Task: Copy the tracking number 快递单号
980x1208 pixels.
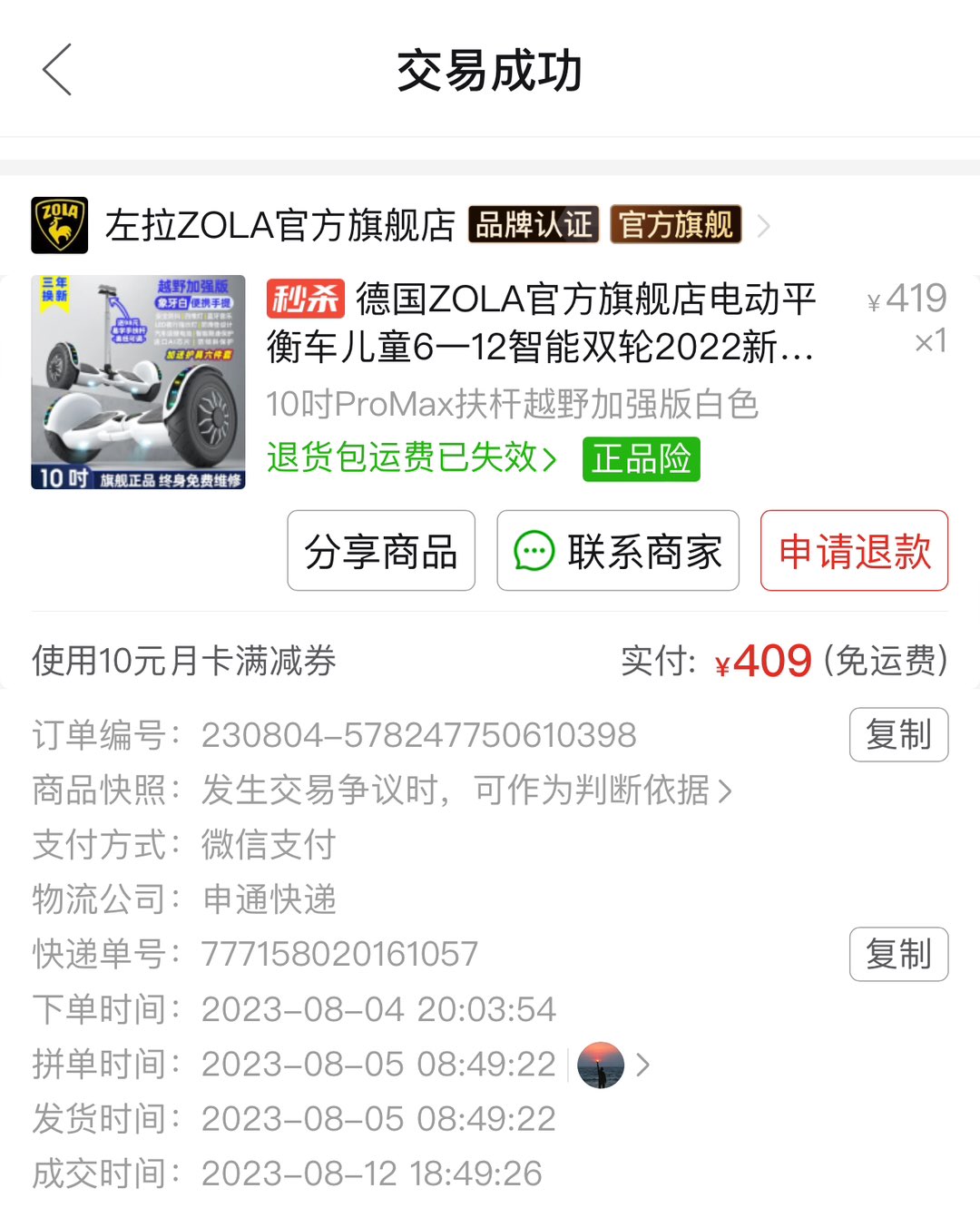Action: [898, 954]
